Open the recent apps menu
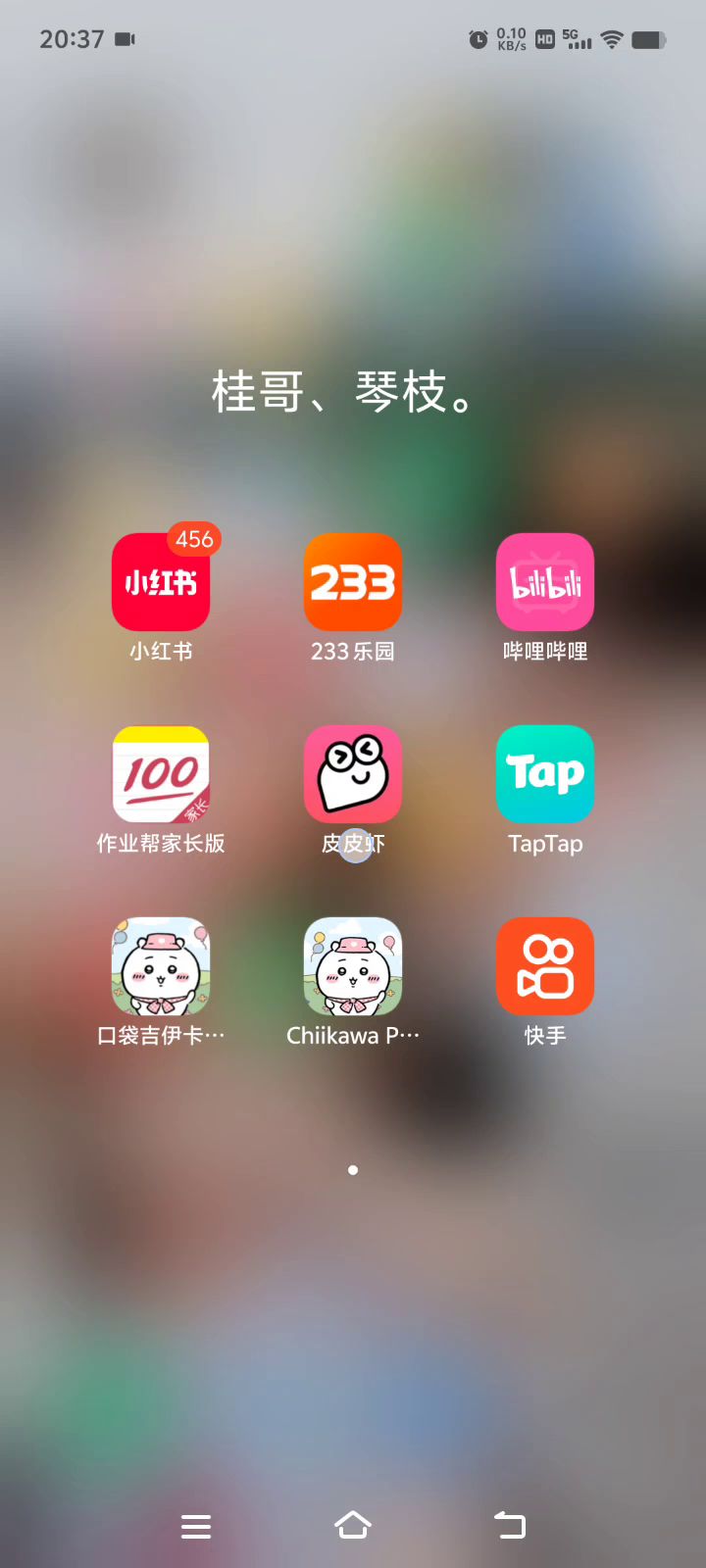This screenshot has width=706, height=1568. 196,1526
